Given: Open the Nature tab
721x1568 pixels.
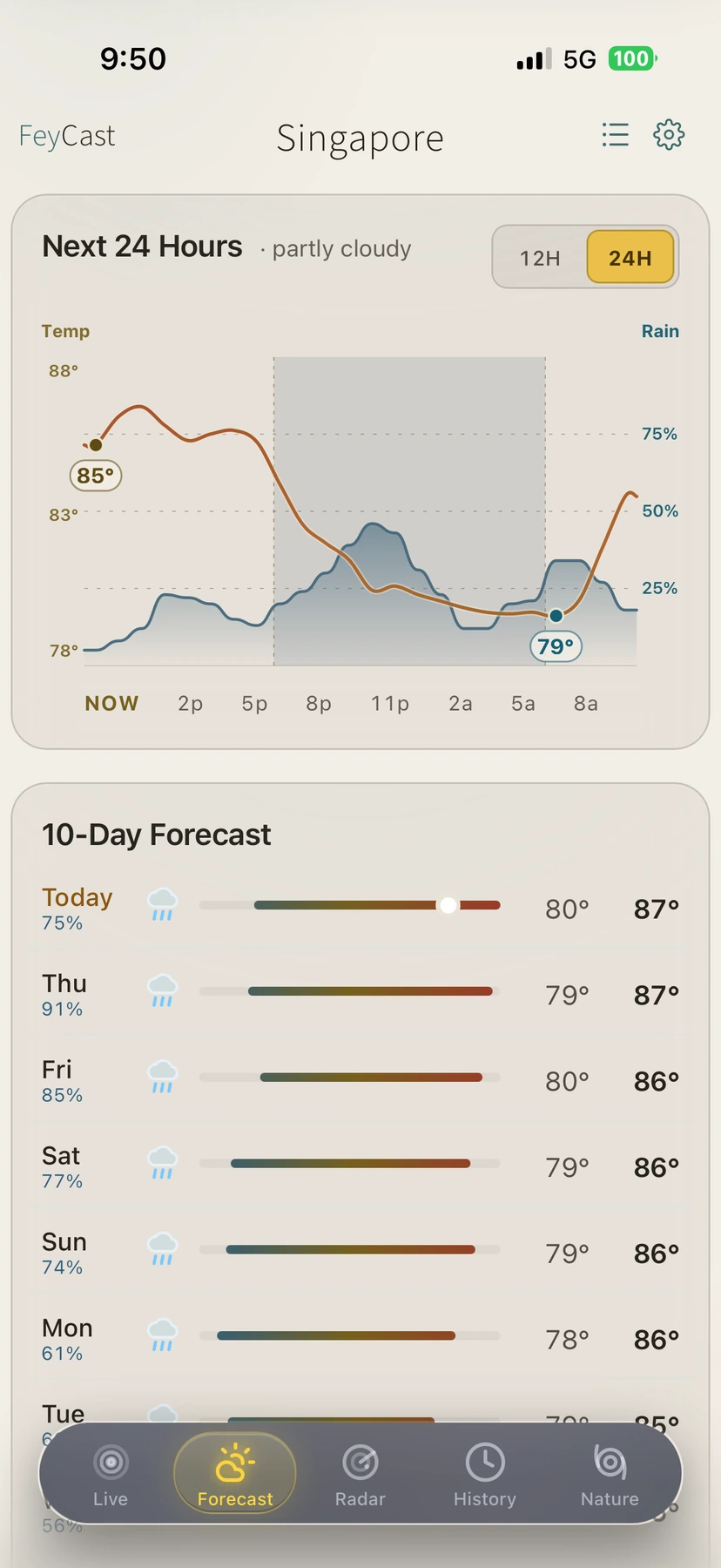Looking at the screenshot, I should (610, 1475).
